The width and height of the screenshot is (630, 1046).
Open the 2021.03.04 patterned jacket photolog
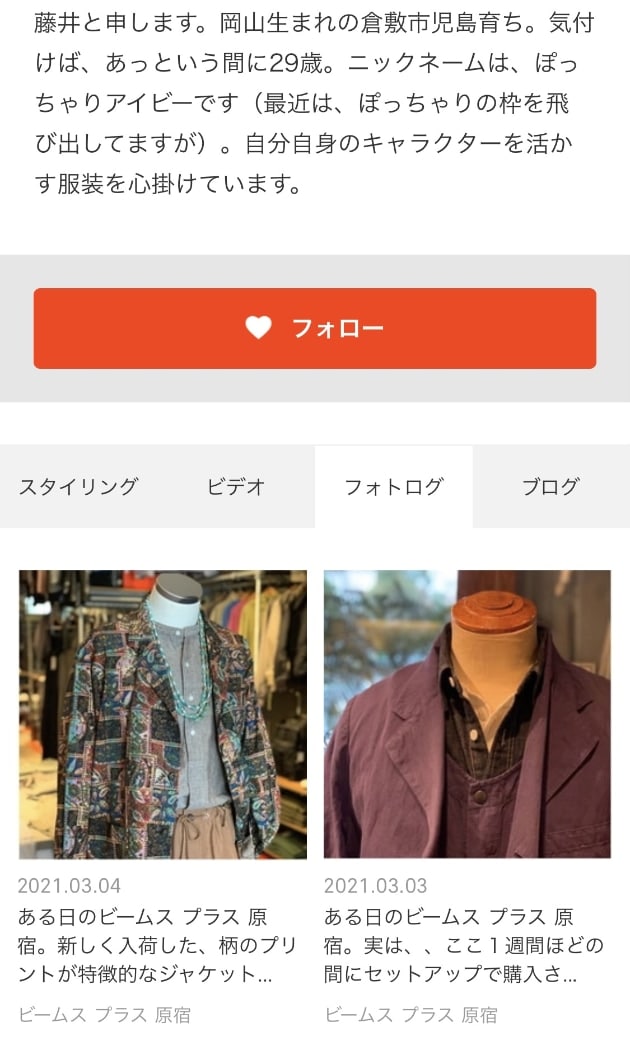(163, 714)
